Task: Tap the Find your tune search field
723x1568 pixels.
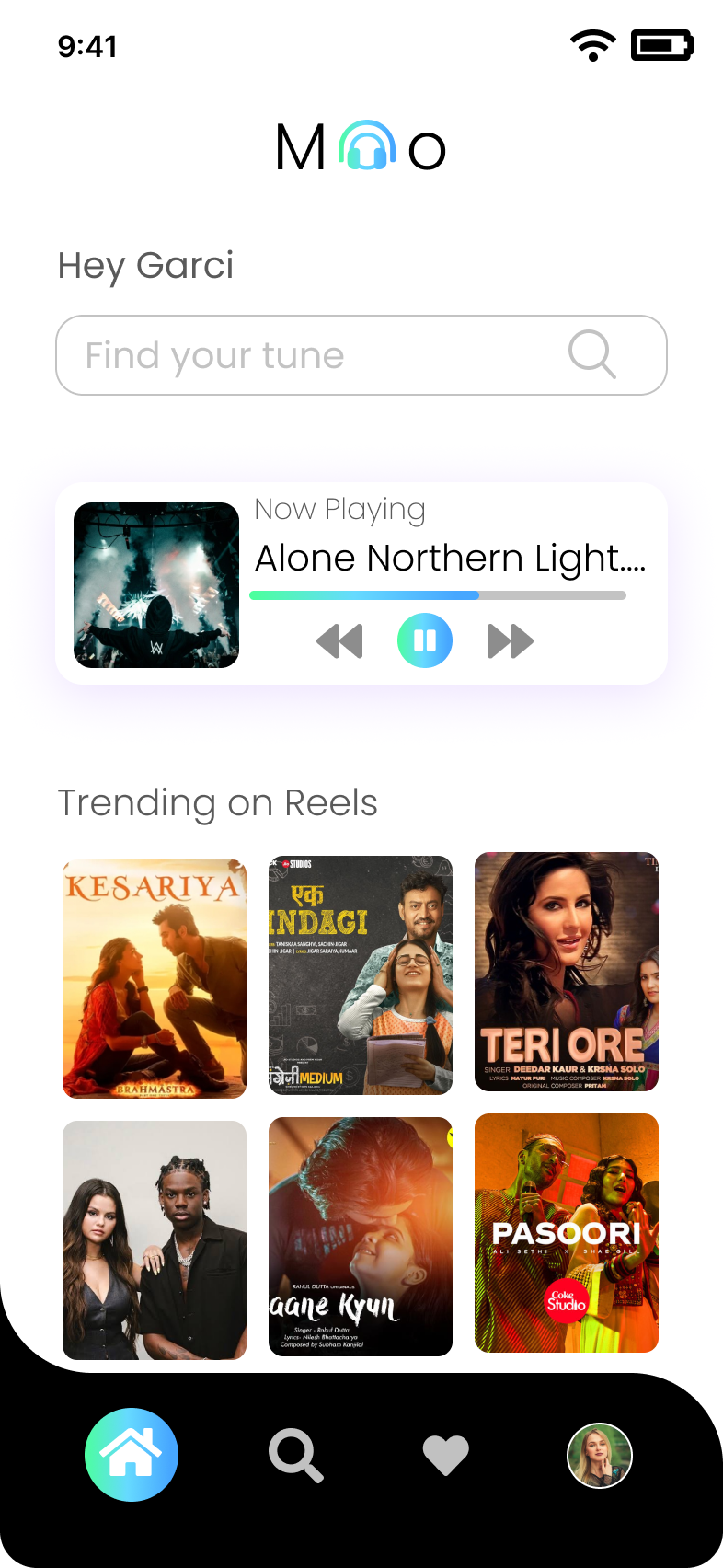Action: [x=313, y=355]
